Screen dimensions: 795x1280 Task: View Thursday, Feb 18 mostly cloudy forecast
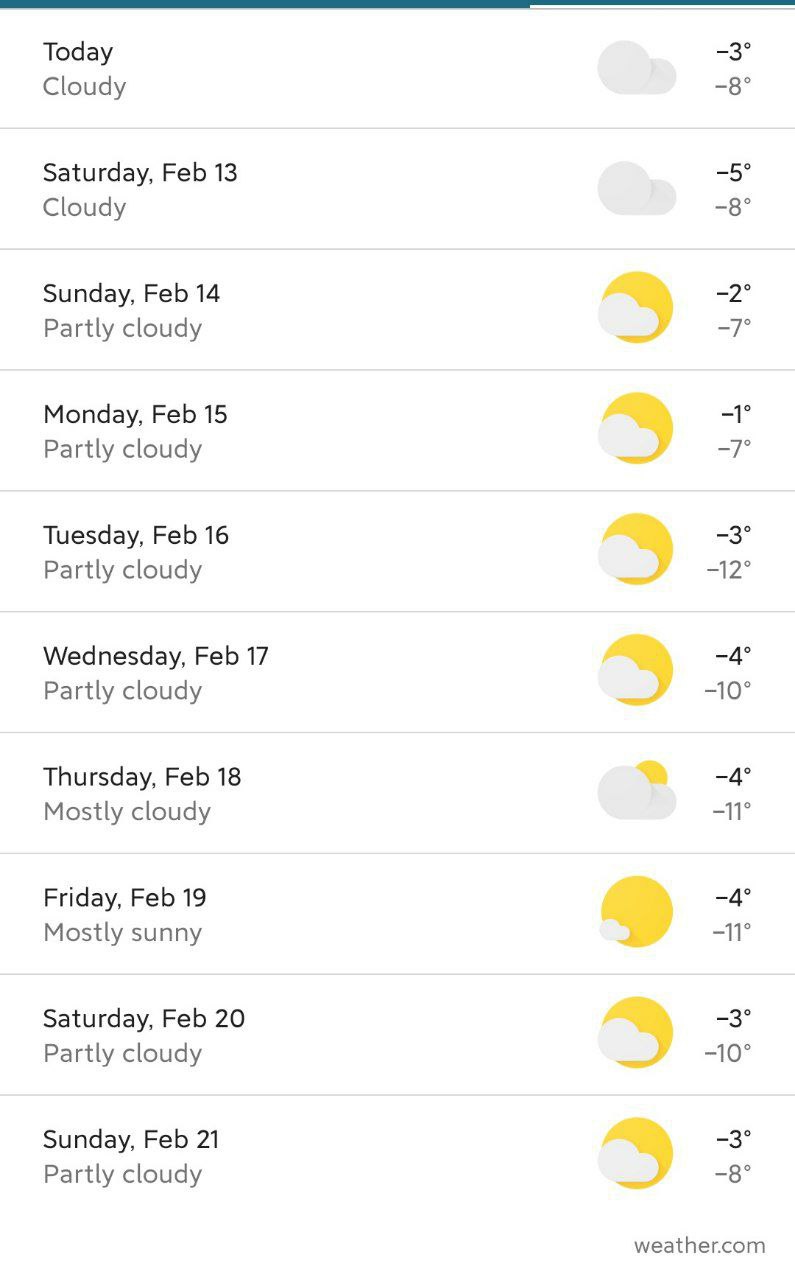click(x=397, y=794)
